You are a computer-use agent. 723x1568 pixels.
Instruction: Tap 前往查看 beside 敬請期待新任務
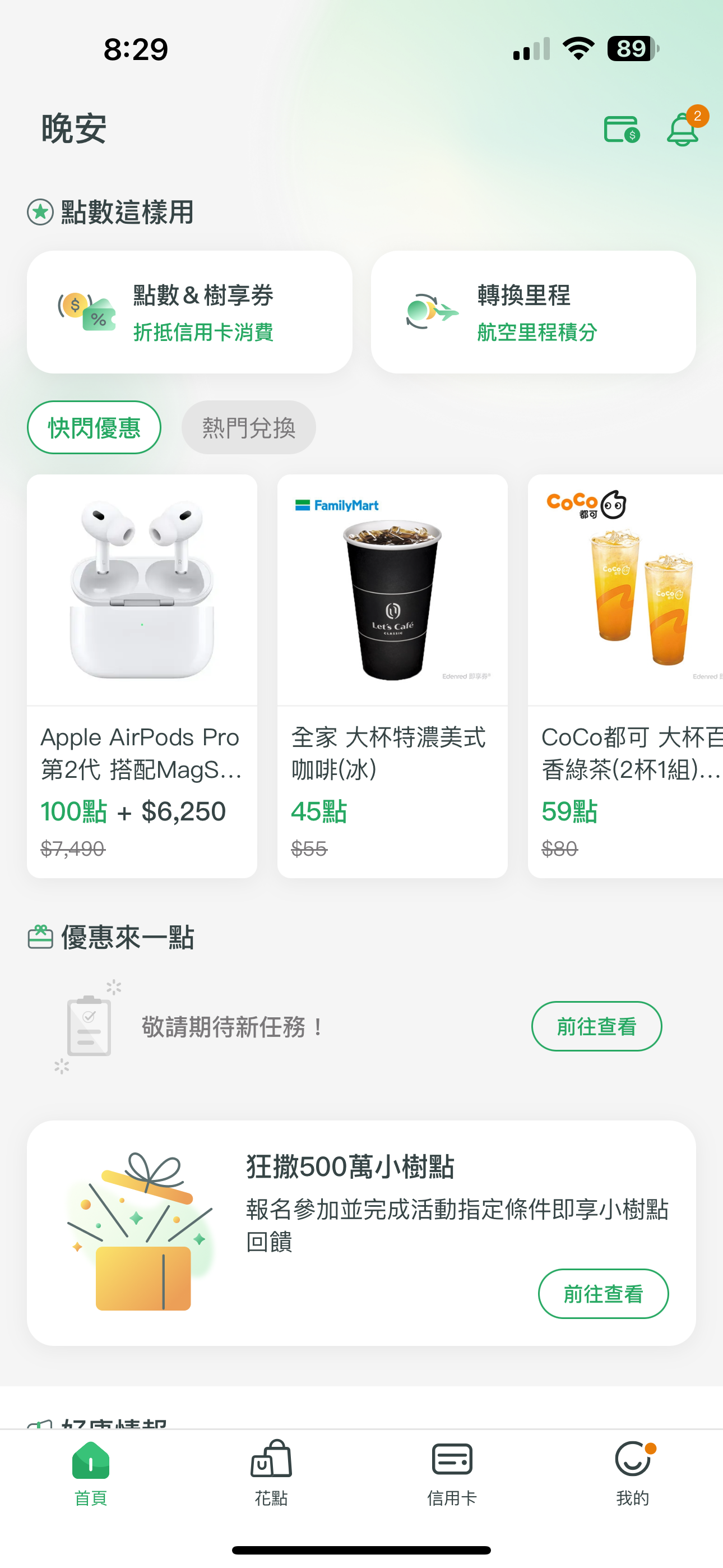click(x=596, y=1026)
